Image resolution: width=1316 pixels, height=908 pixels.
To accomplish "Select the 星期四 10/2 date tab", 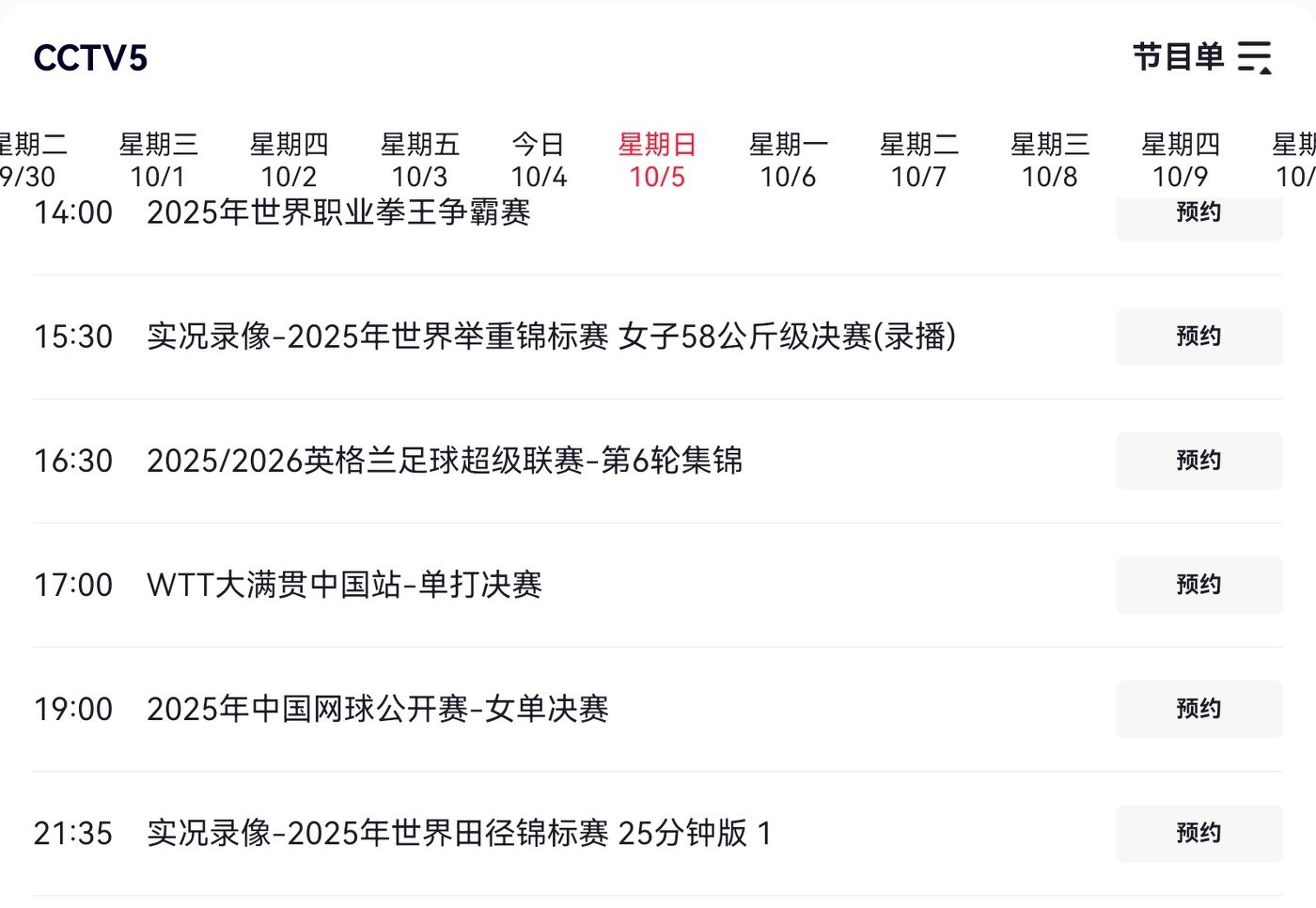I will pos(289,160).
